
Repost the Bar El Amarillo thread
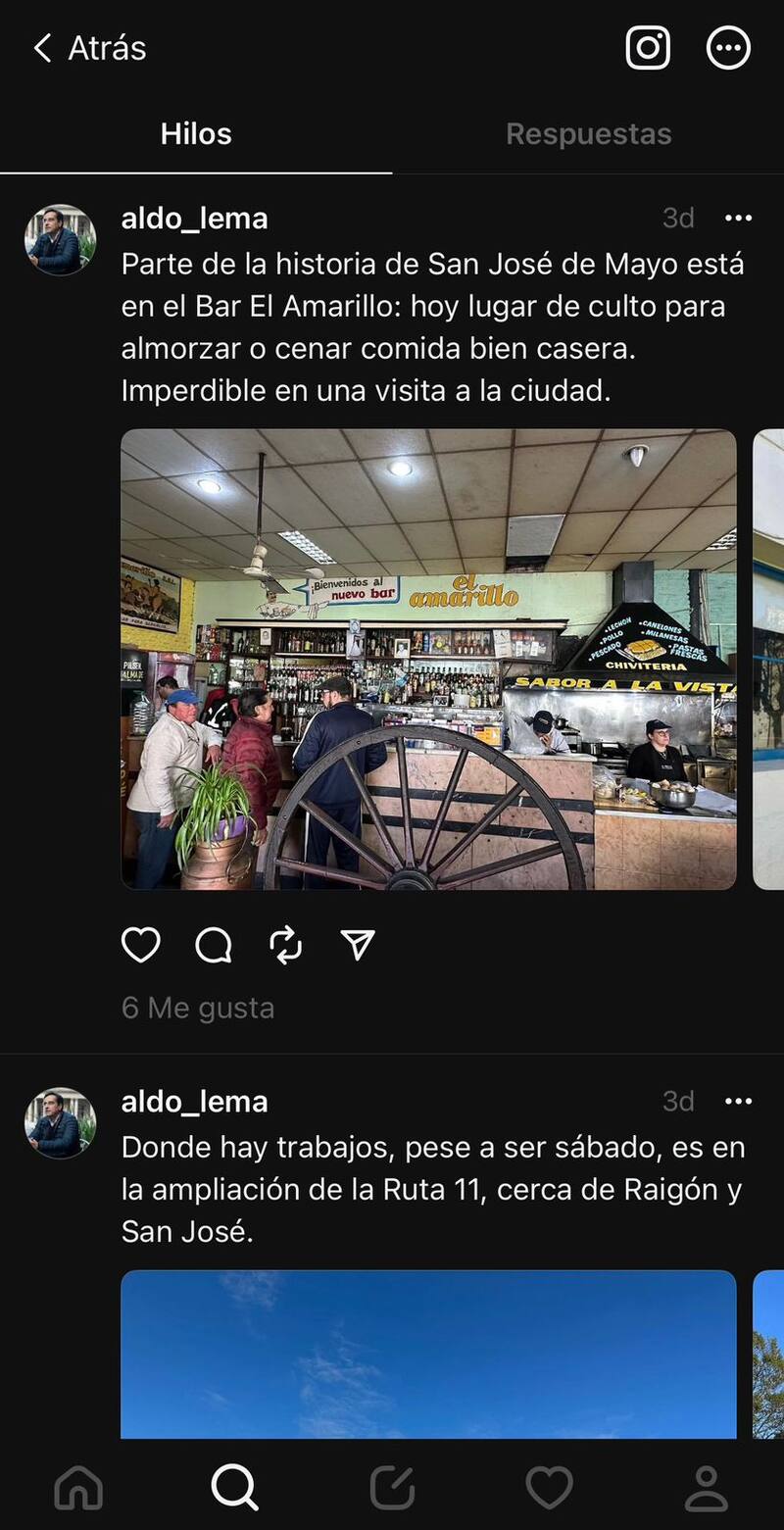[285, 945]
